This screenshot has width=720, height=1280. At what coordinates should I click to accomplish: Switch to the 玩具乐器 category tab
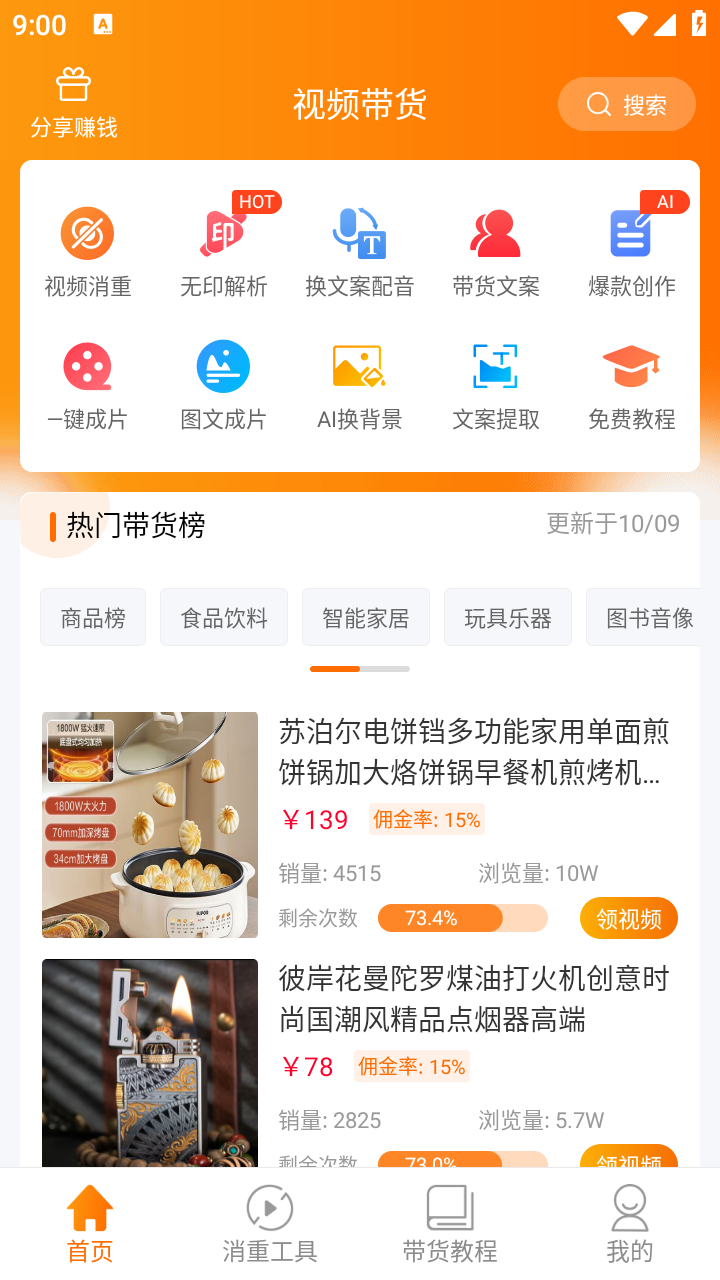pos(508,617)
